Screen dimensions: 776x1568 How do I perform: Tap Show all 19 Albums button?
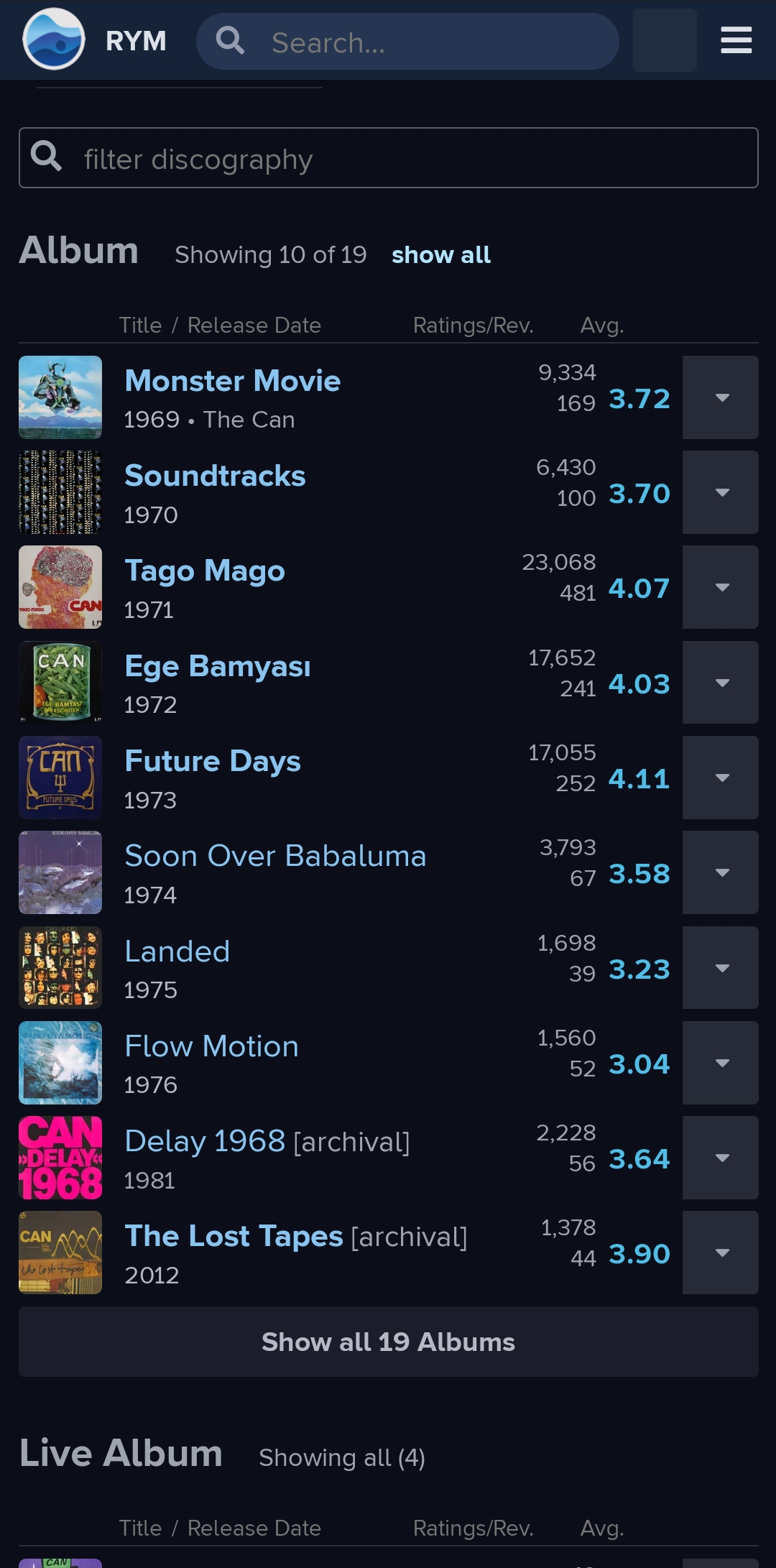(x=388, y=1342)
